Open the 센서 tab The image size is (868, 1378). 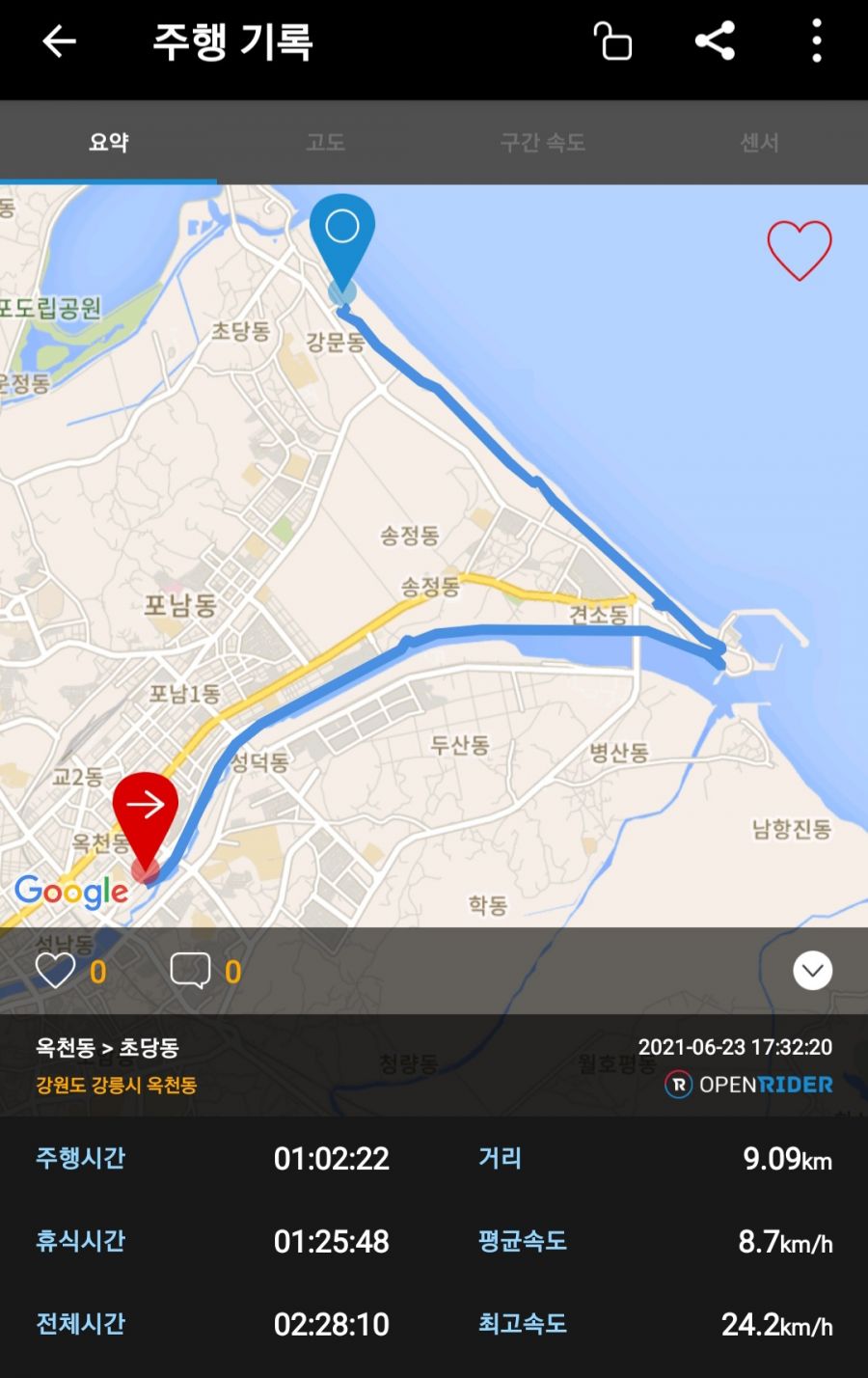point(759,143)
